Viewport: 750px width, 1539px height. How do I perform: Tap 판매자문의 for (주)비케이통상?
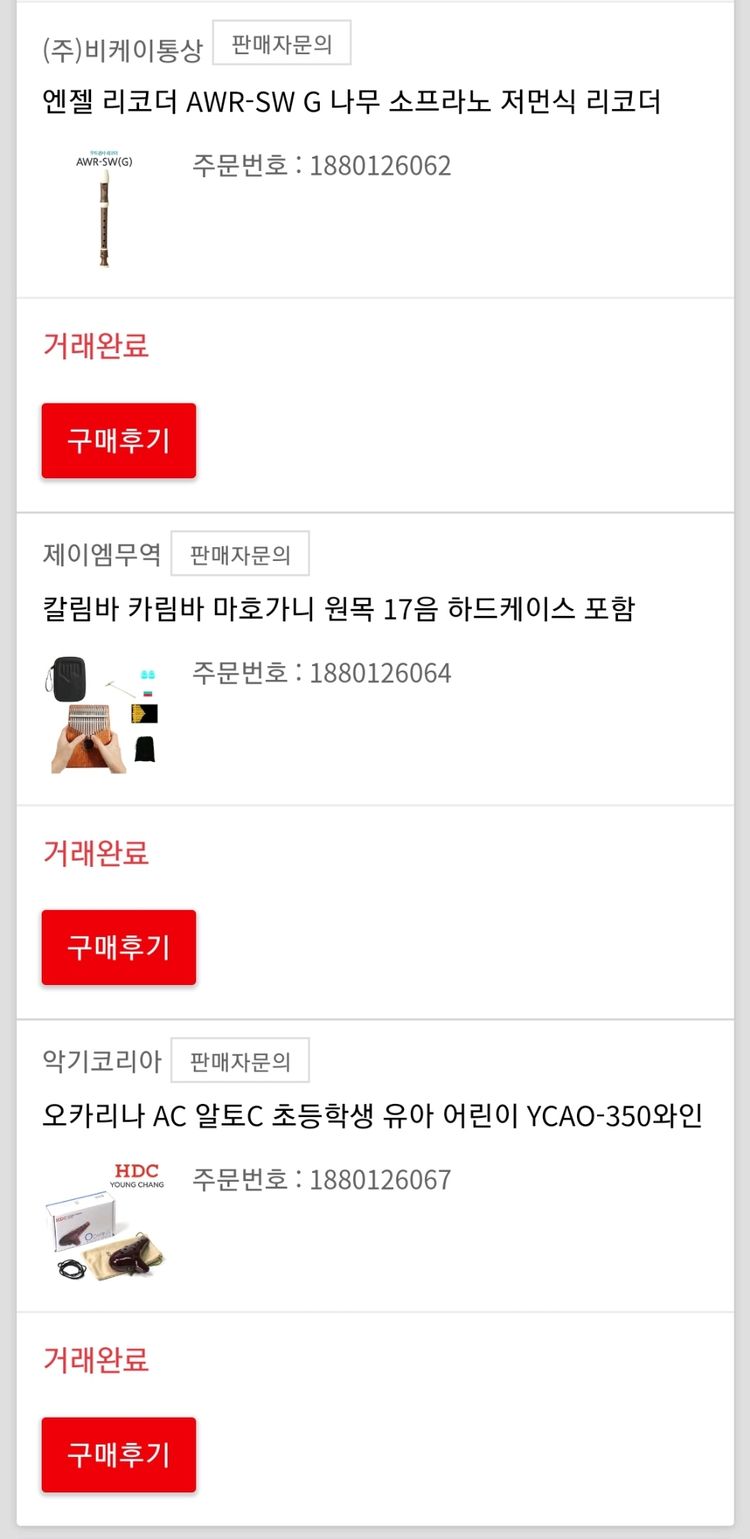281,43
